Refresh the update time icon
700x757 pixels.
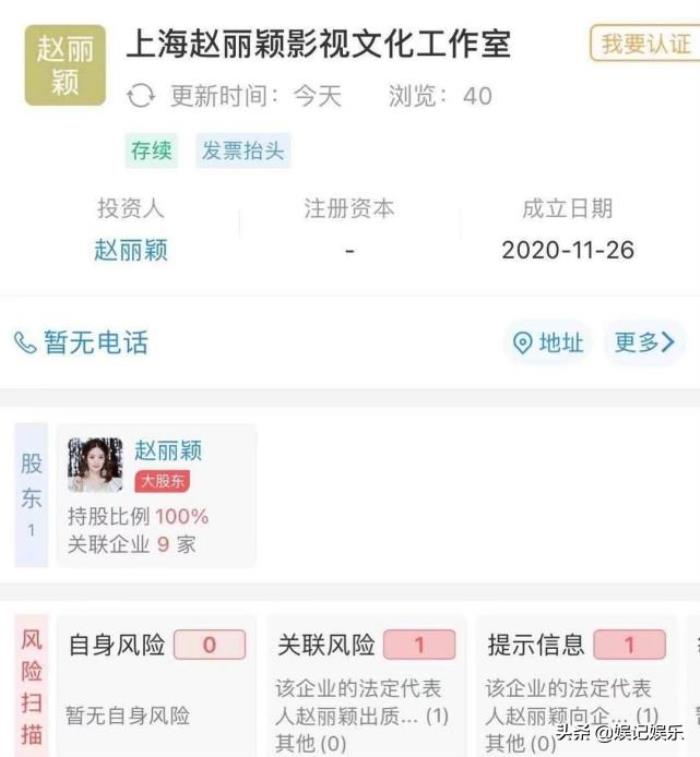point(141,96)
